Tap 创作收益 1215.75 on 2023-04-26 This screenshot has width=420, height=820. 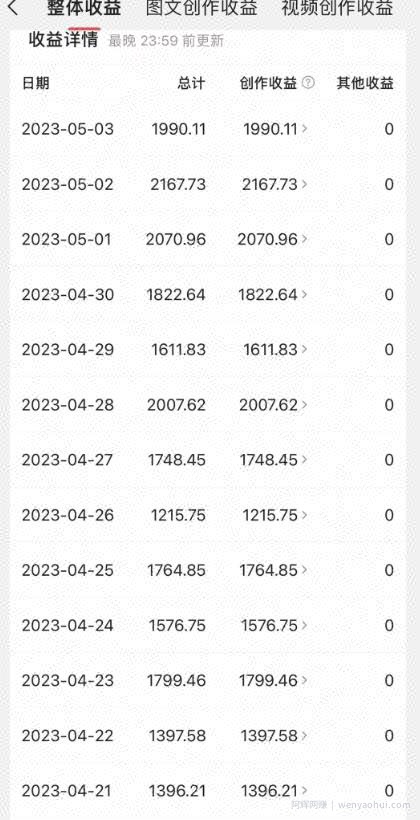pos(275,516)
